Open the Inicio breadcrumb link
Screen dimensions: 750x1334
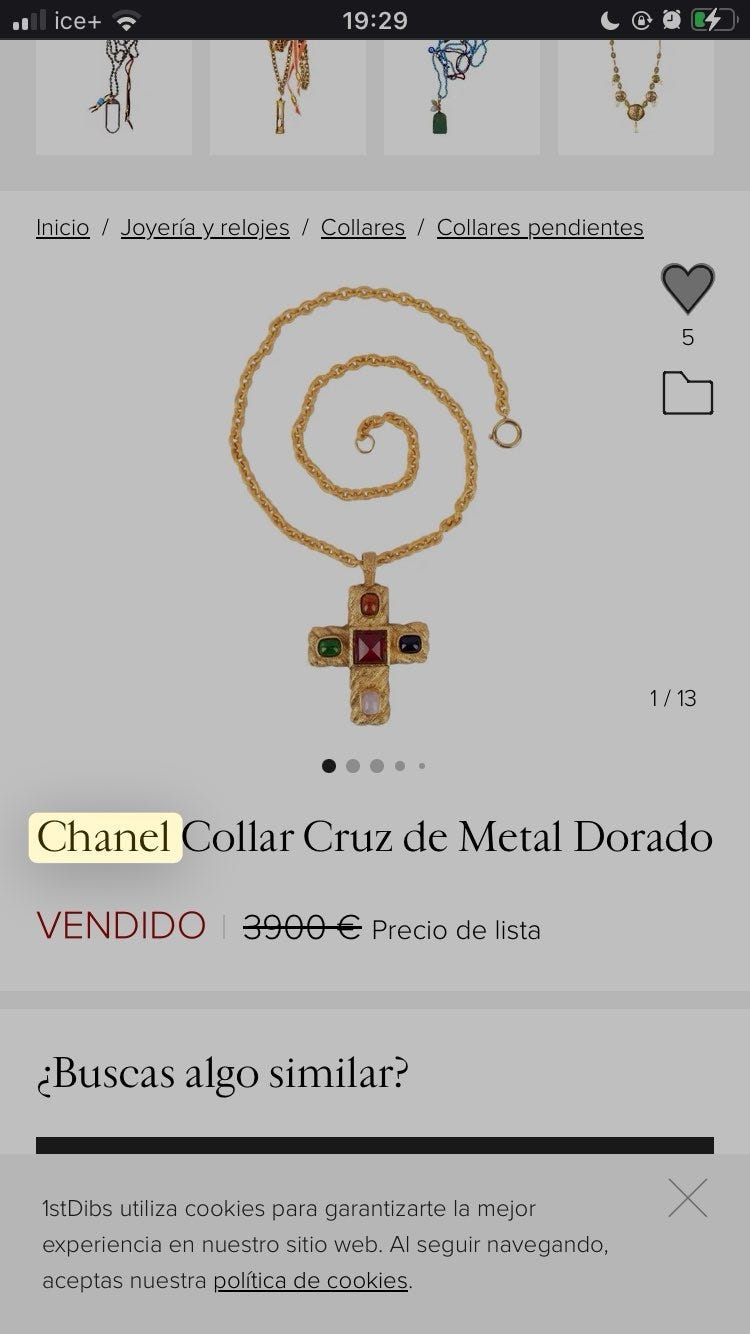(62, 228)
